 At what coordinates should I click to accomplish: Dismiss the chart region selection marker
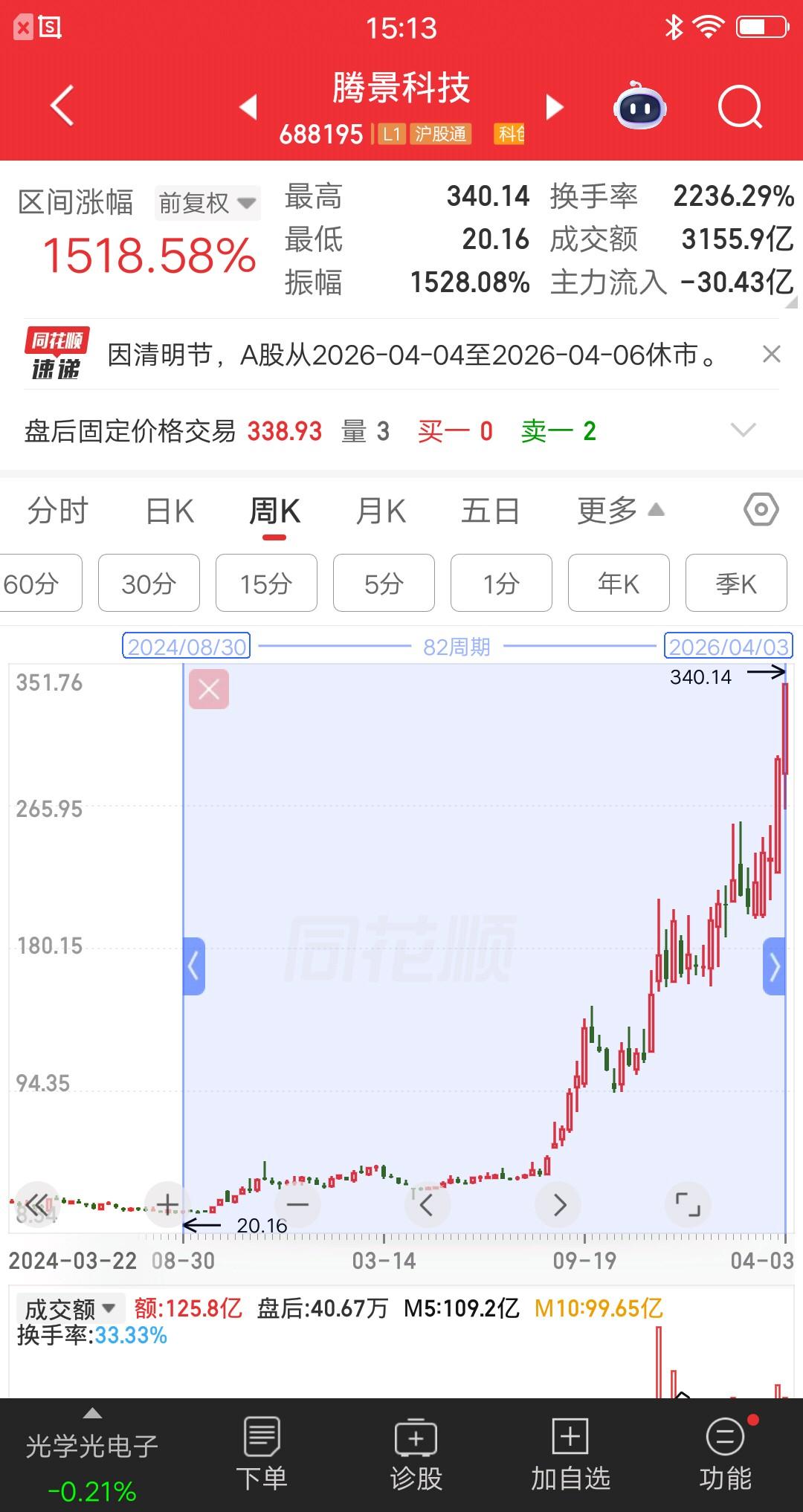click(208, 689)
